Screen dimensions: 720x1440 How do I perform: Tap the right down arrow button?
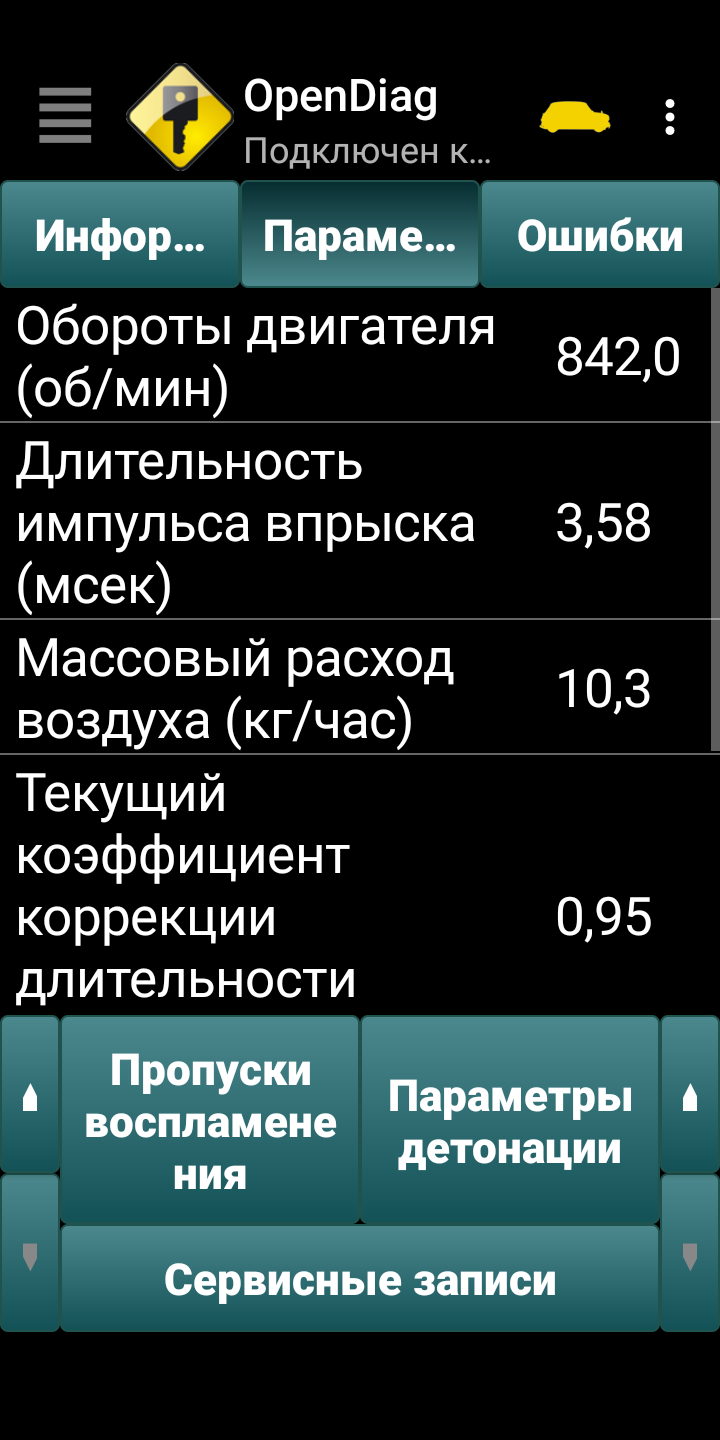pyautogui.click(x=690, y=1253)
